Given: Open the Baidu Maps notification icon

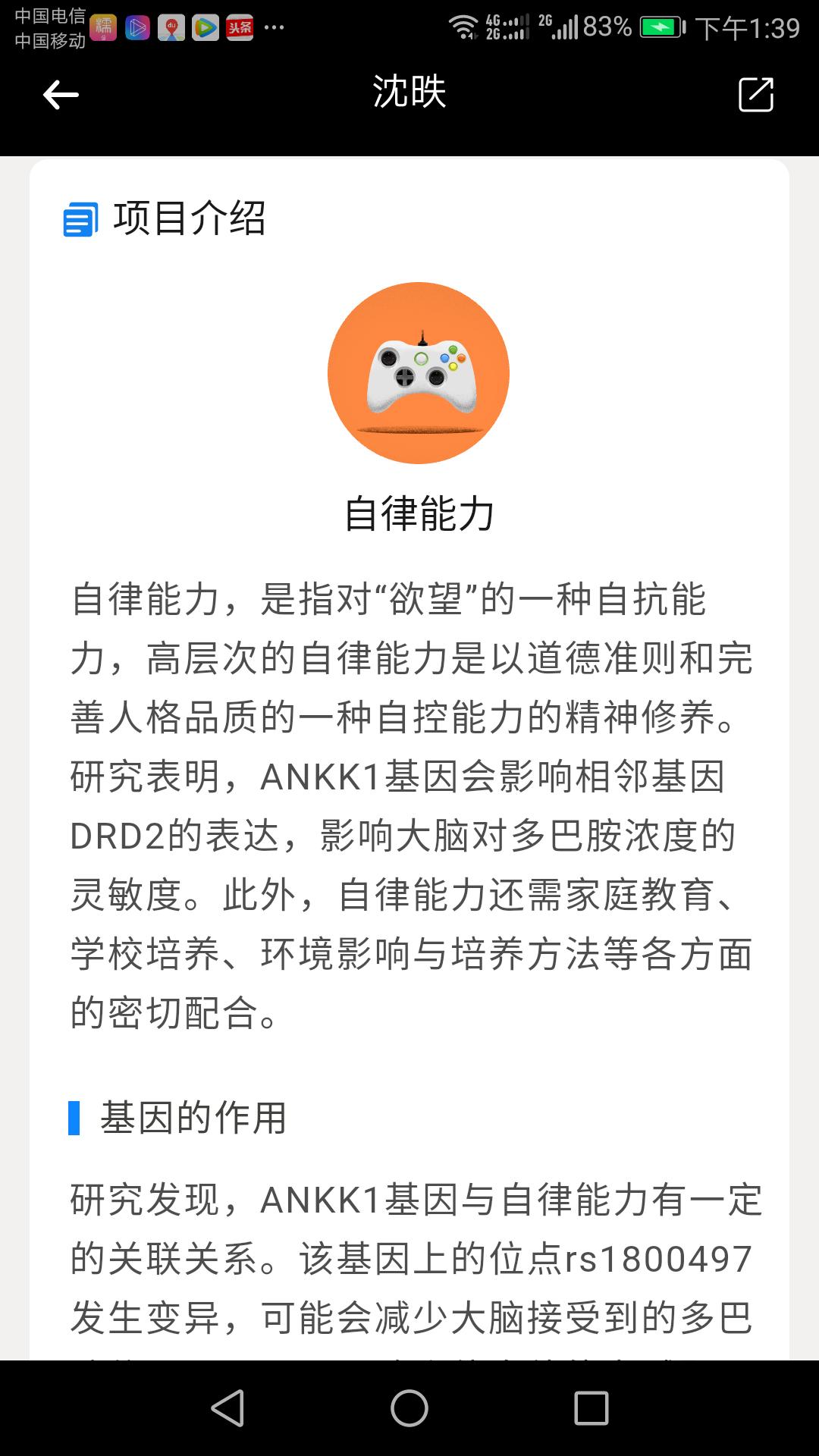Looking at the screenshot, I should coord(170,28).
